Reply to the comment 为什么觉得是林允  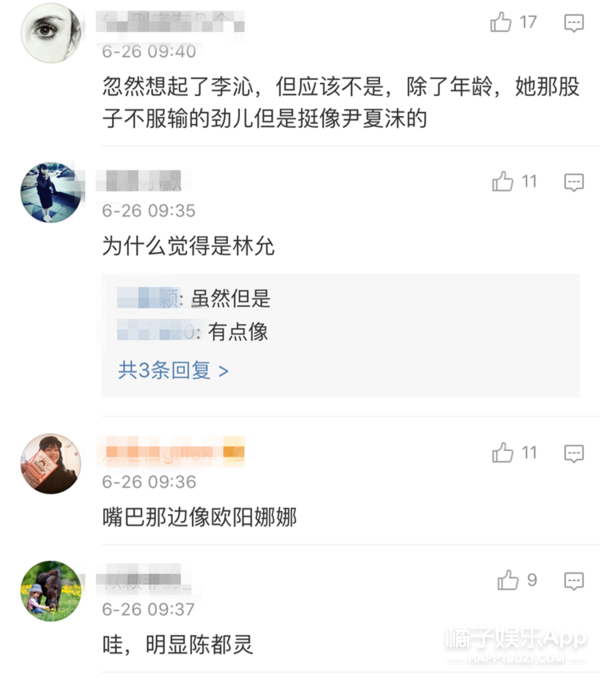click(574, 182)
